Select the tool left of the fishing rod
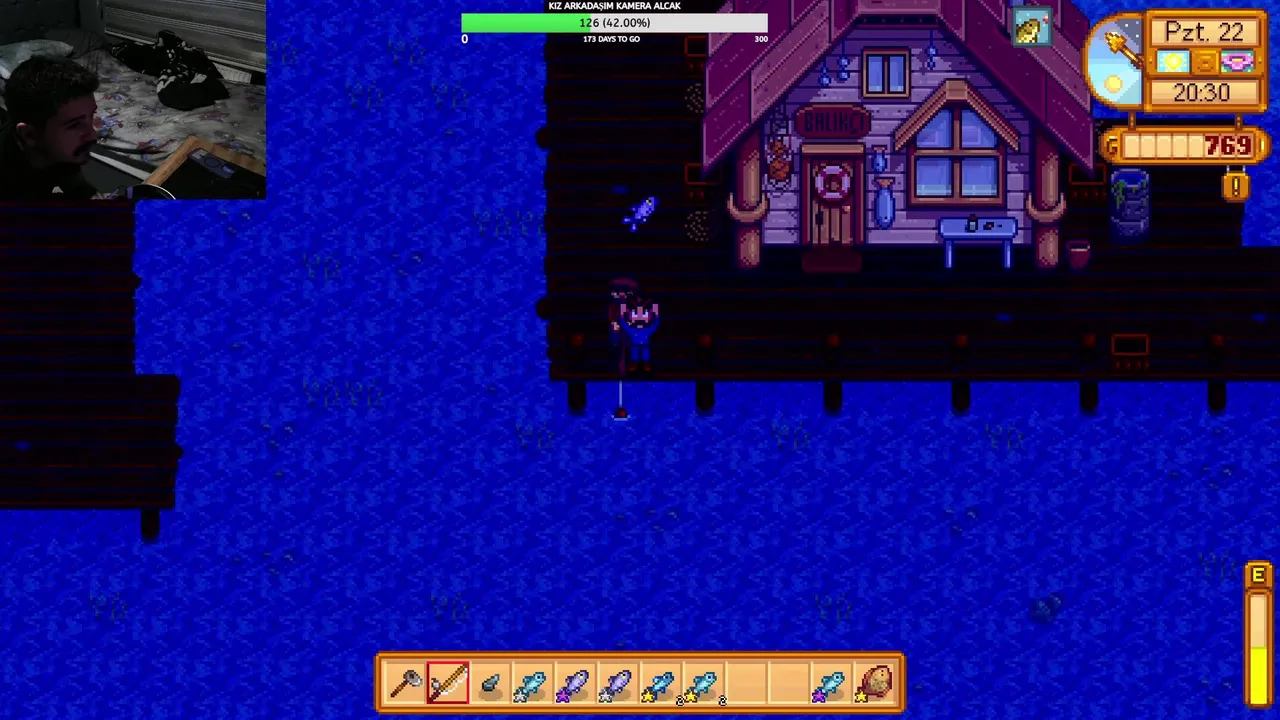 405,684
